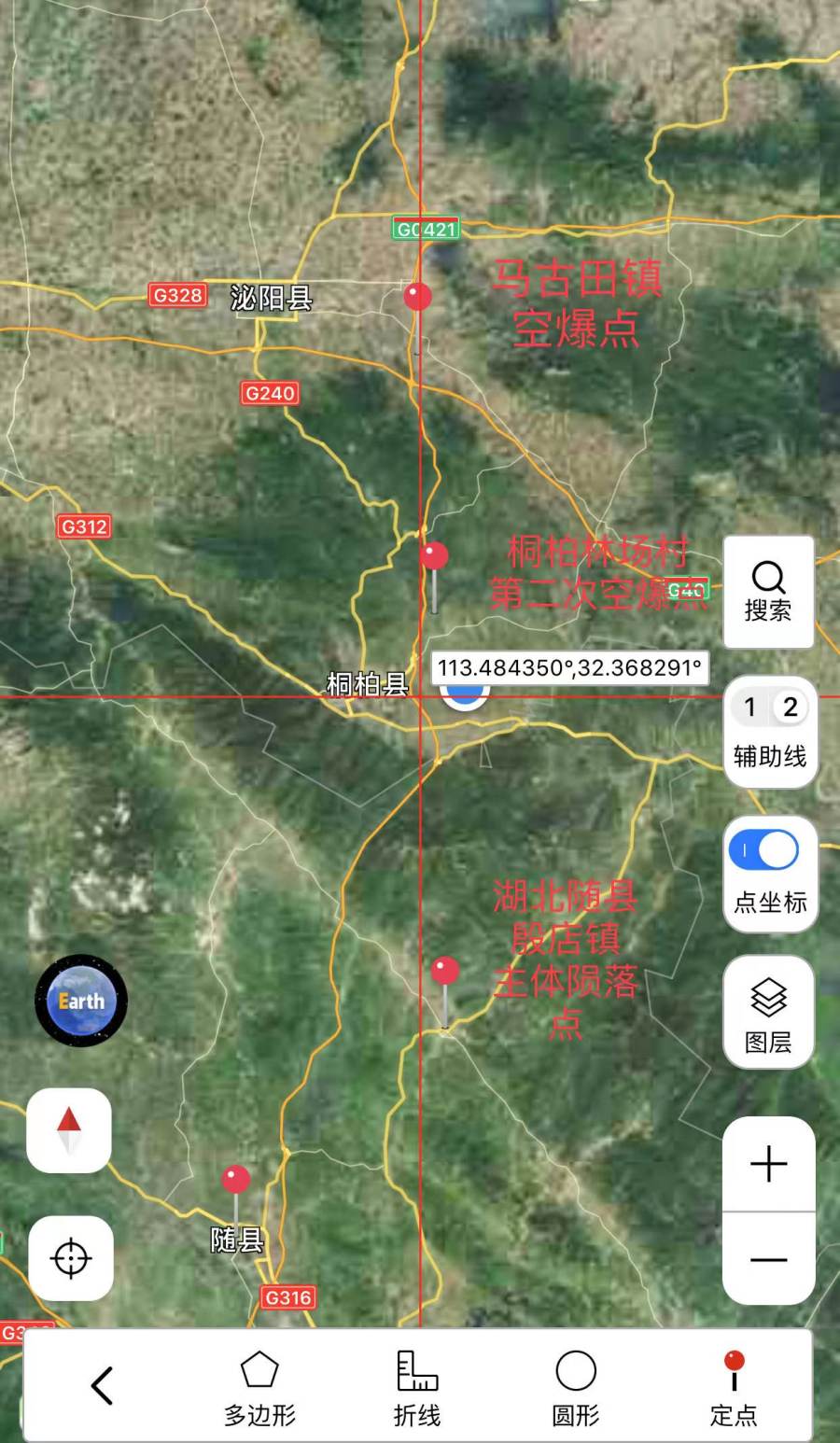Open the 搜索 search button
The height and width of the screenshot is (1443, 840).
pyautogui.click(x=768, y=592)
